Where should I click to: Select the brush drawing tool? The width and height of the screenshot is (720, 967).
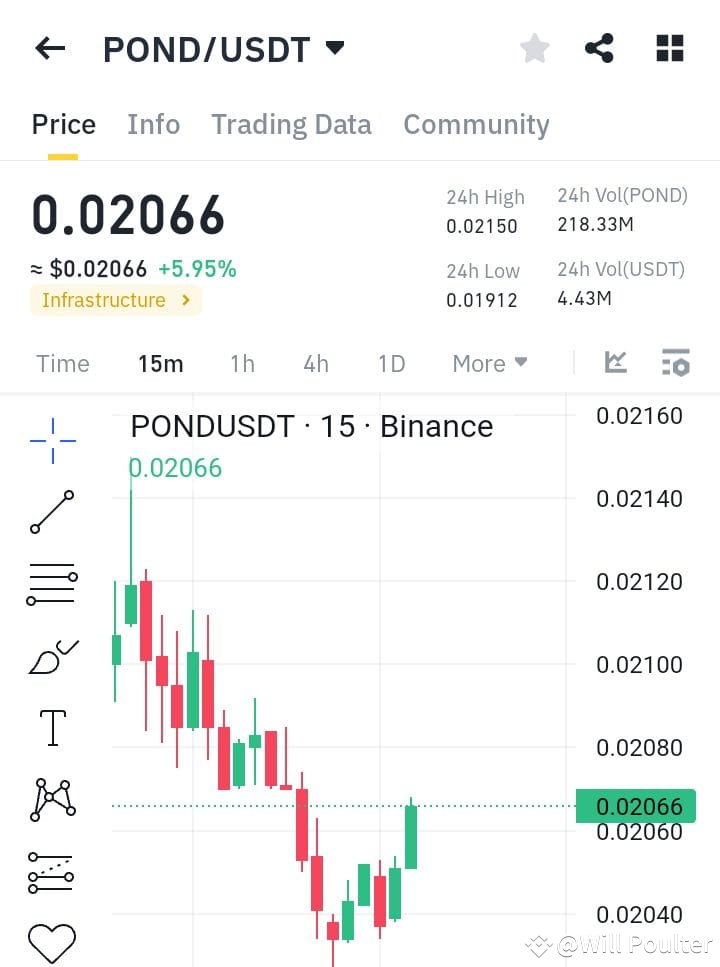pos(52,655)
